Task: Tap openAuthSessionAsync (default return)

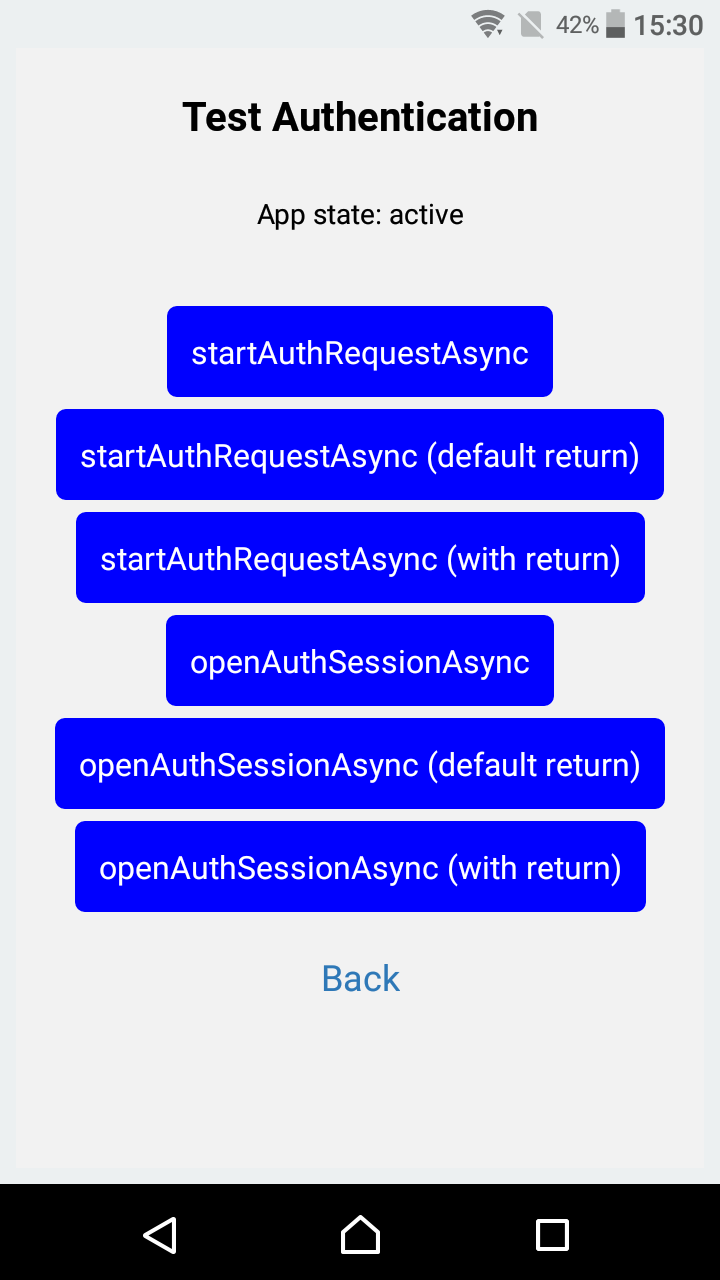Action: coord(360,763)
